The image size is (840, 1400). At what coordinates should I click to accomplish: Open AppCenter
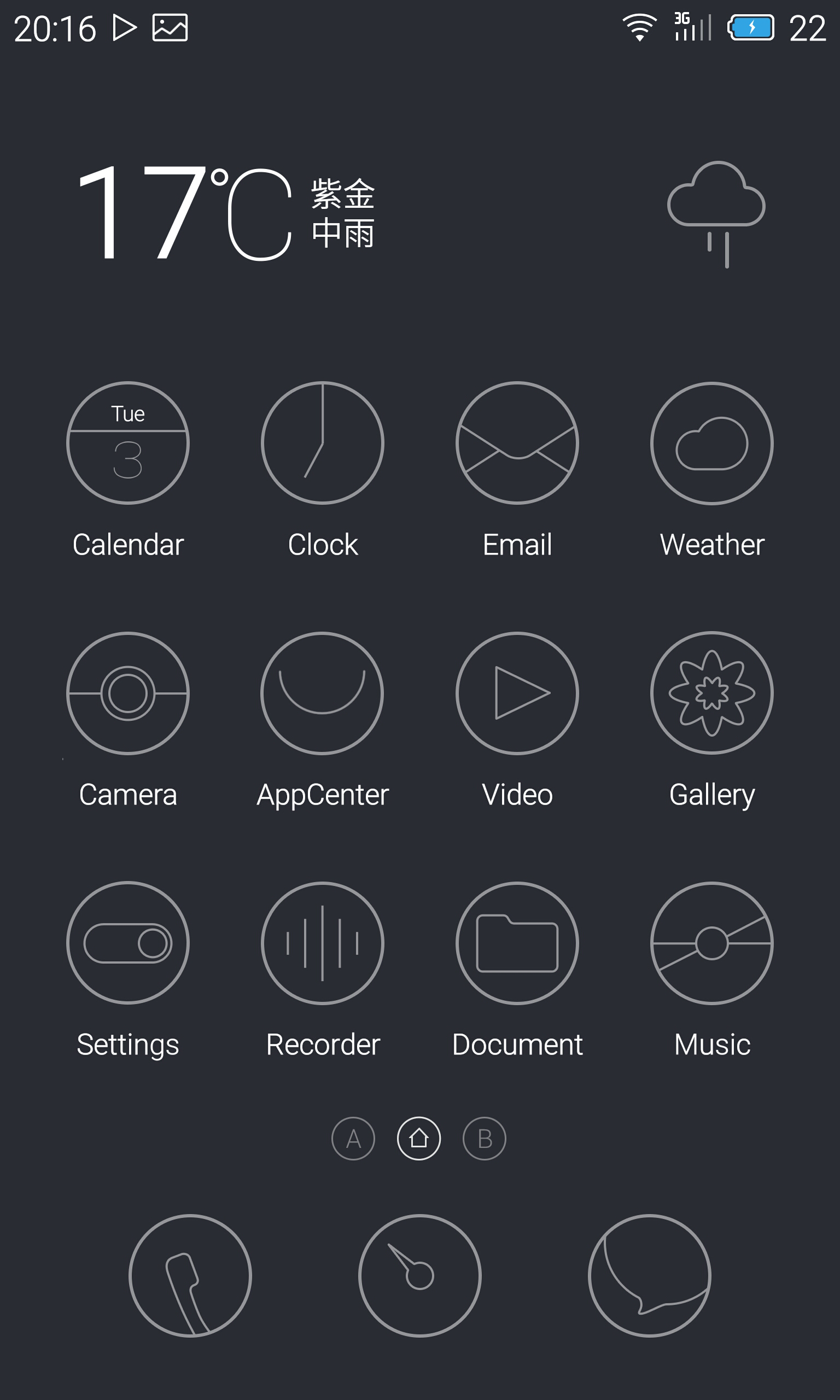323,693
